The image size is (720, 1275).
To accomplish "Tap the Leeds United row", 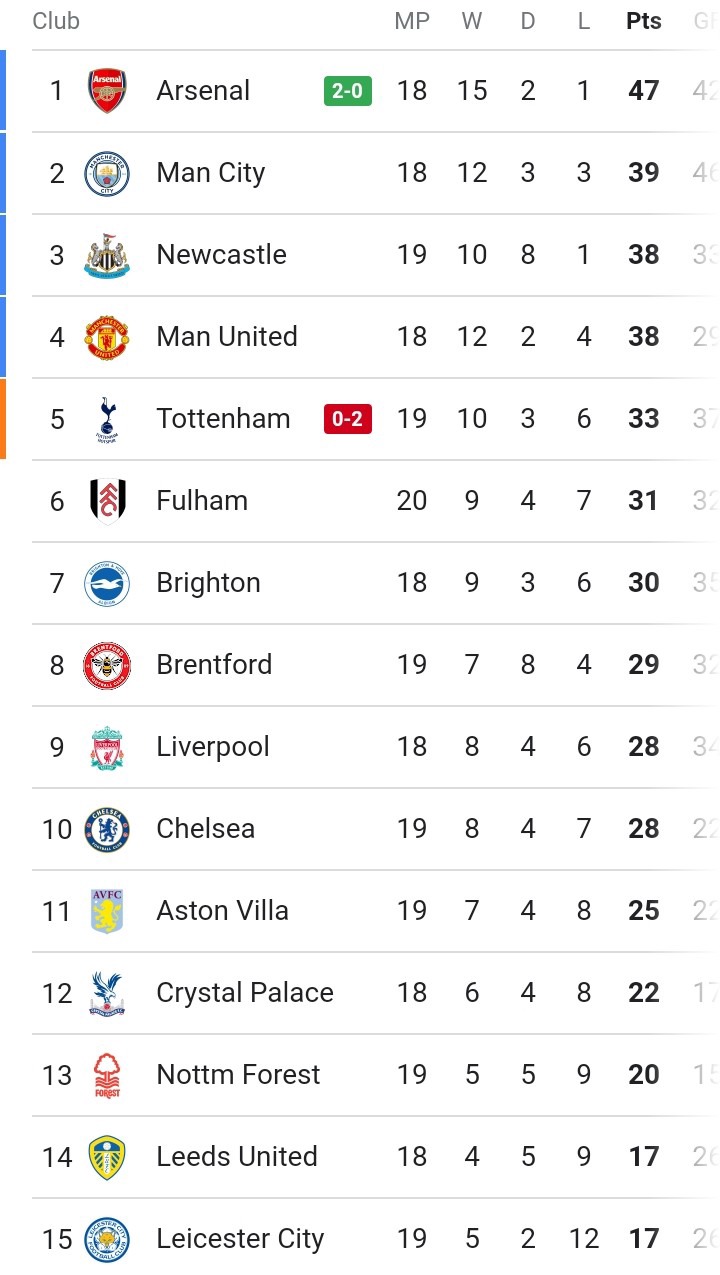I will click(x=376, y=1157).
